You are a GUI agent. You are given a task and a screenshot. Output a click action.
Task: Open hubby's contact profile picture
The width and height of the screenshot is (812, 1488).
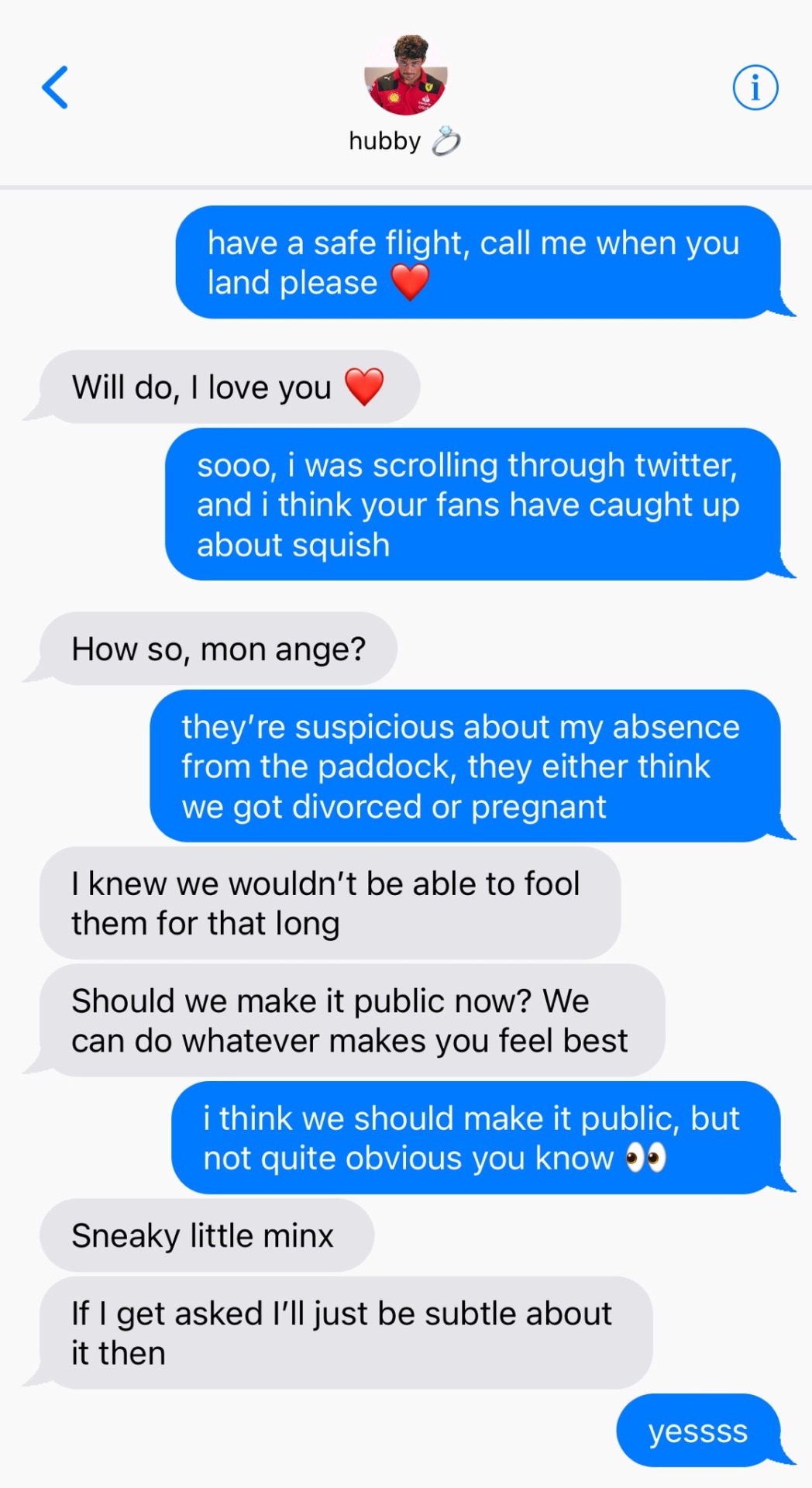tap(406, 76)
